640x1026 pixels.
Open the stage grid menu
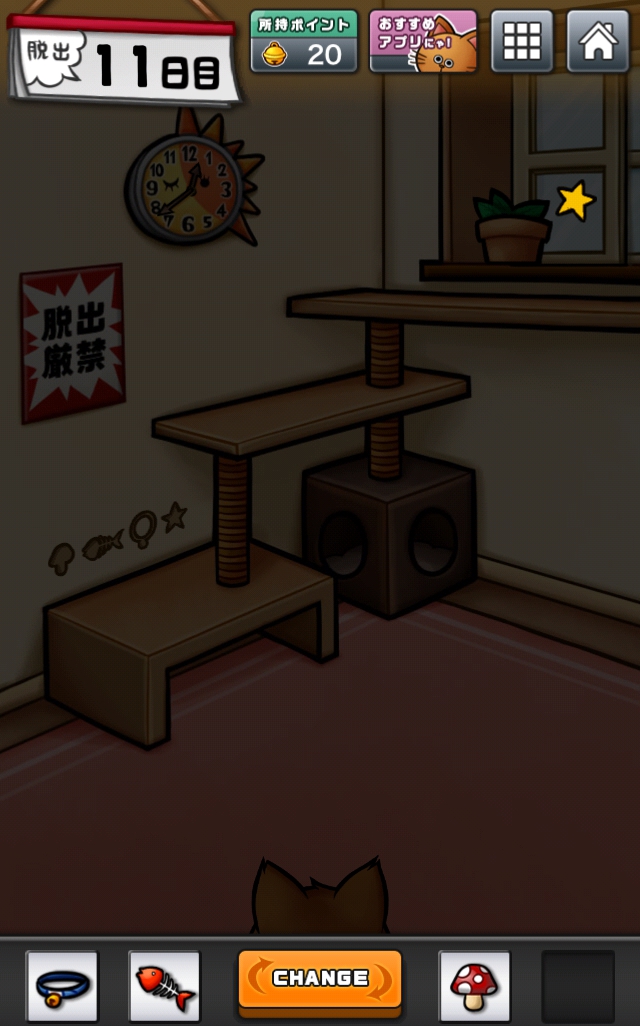[521, 41]
